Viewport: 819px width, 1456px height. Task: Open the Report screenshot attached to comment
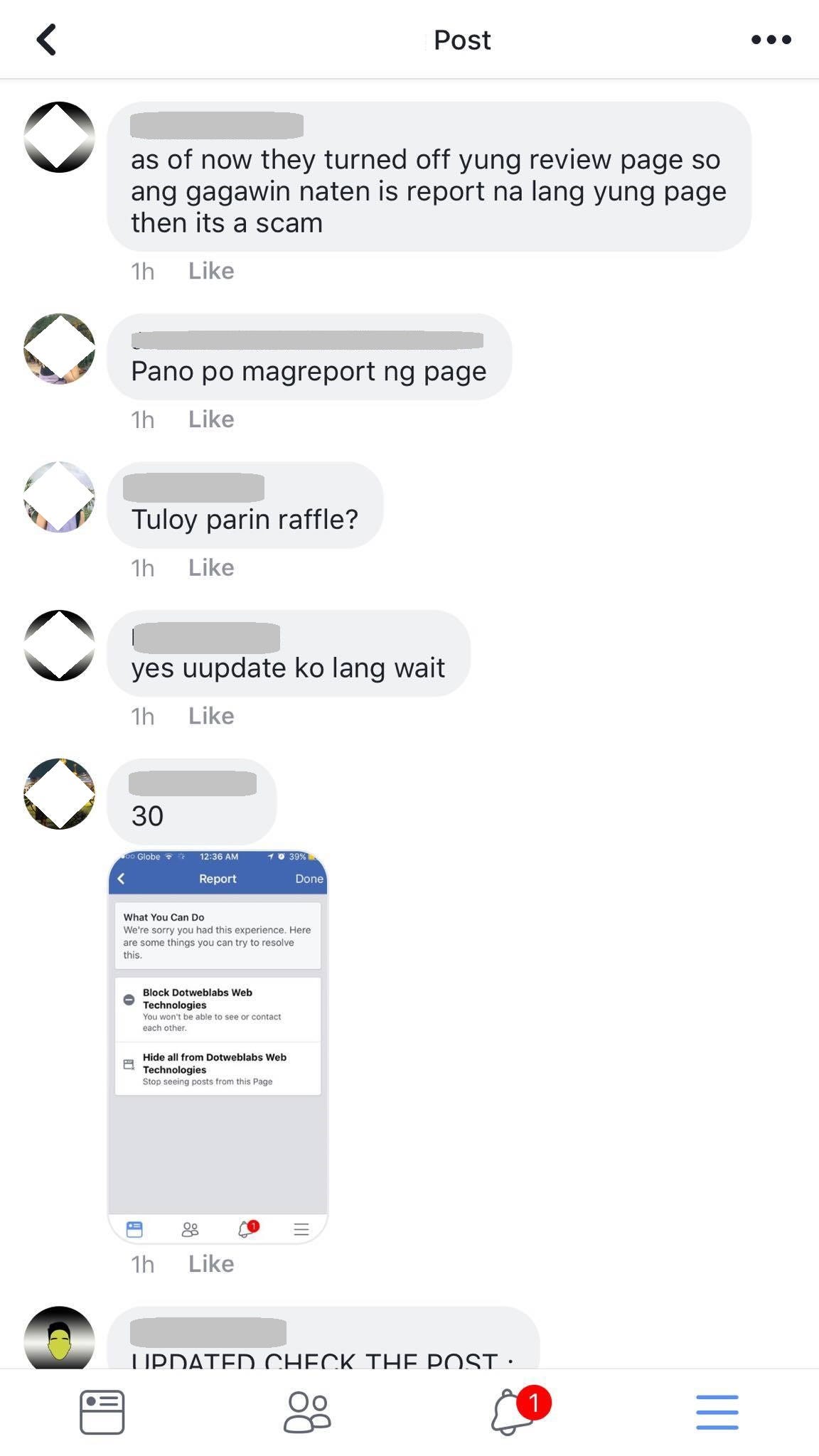point(218,1046)
